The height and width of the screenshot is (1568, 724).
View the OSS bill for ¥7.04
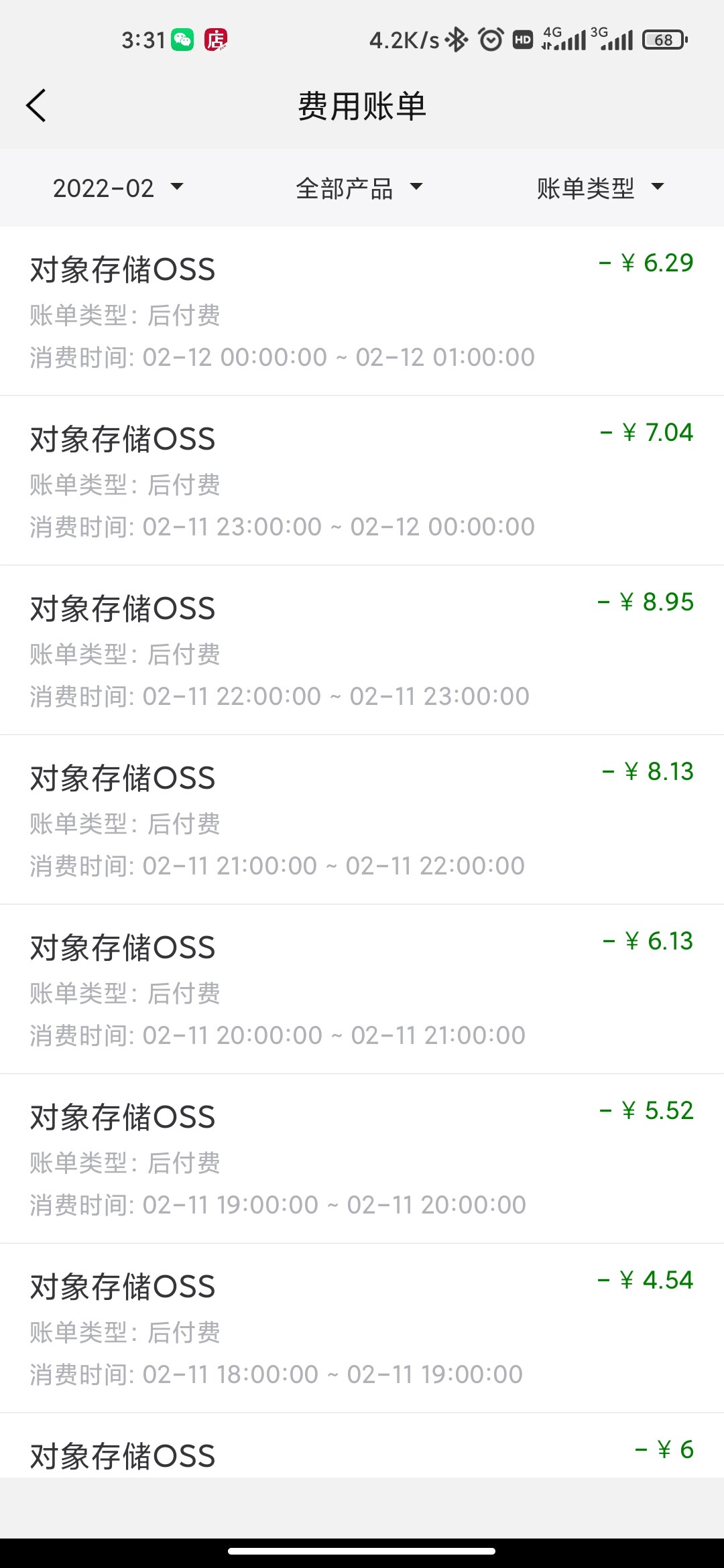point(362,480)
